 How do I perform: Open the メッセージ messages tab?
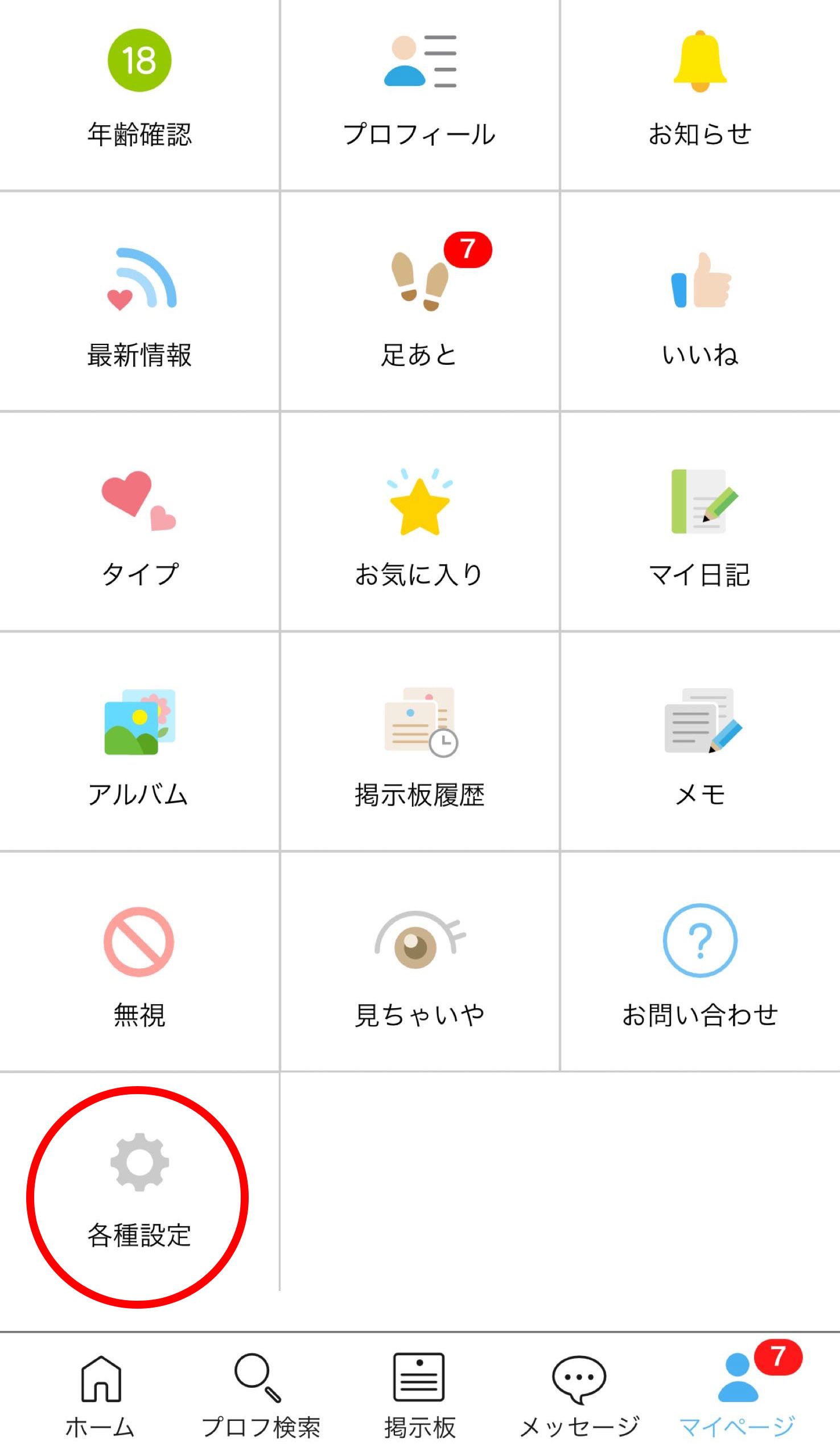[579, 1395]
